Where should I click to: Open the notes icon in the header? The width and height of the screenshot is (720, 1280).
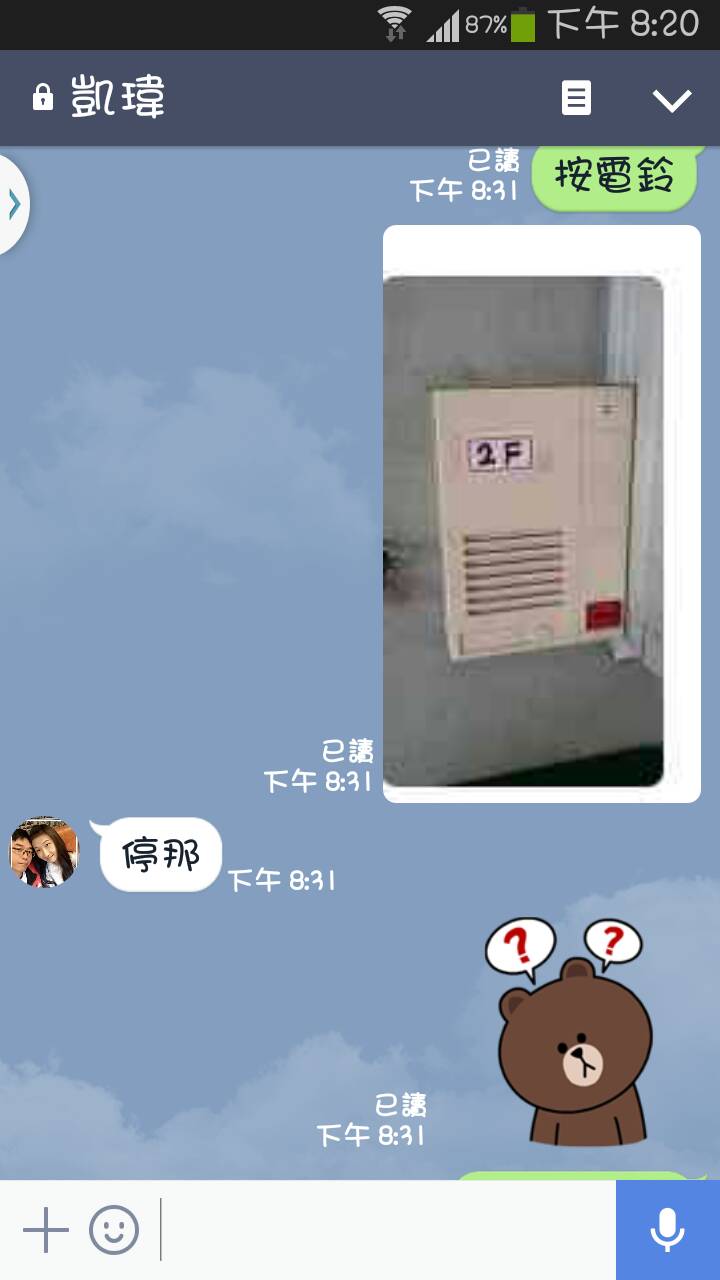576,98
